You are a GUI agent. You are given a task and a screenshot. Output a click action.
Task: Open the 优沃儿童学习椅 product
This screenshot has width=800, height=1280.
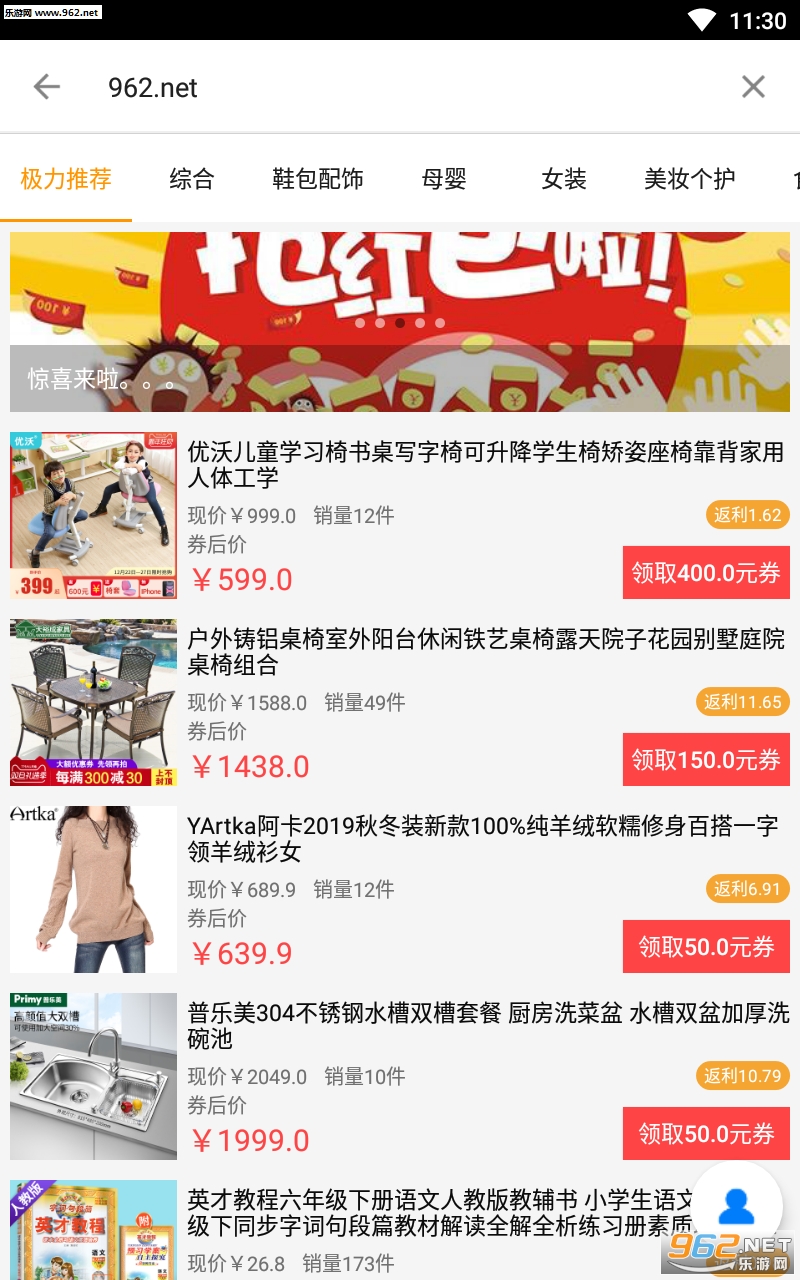click(485, 465)
